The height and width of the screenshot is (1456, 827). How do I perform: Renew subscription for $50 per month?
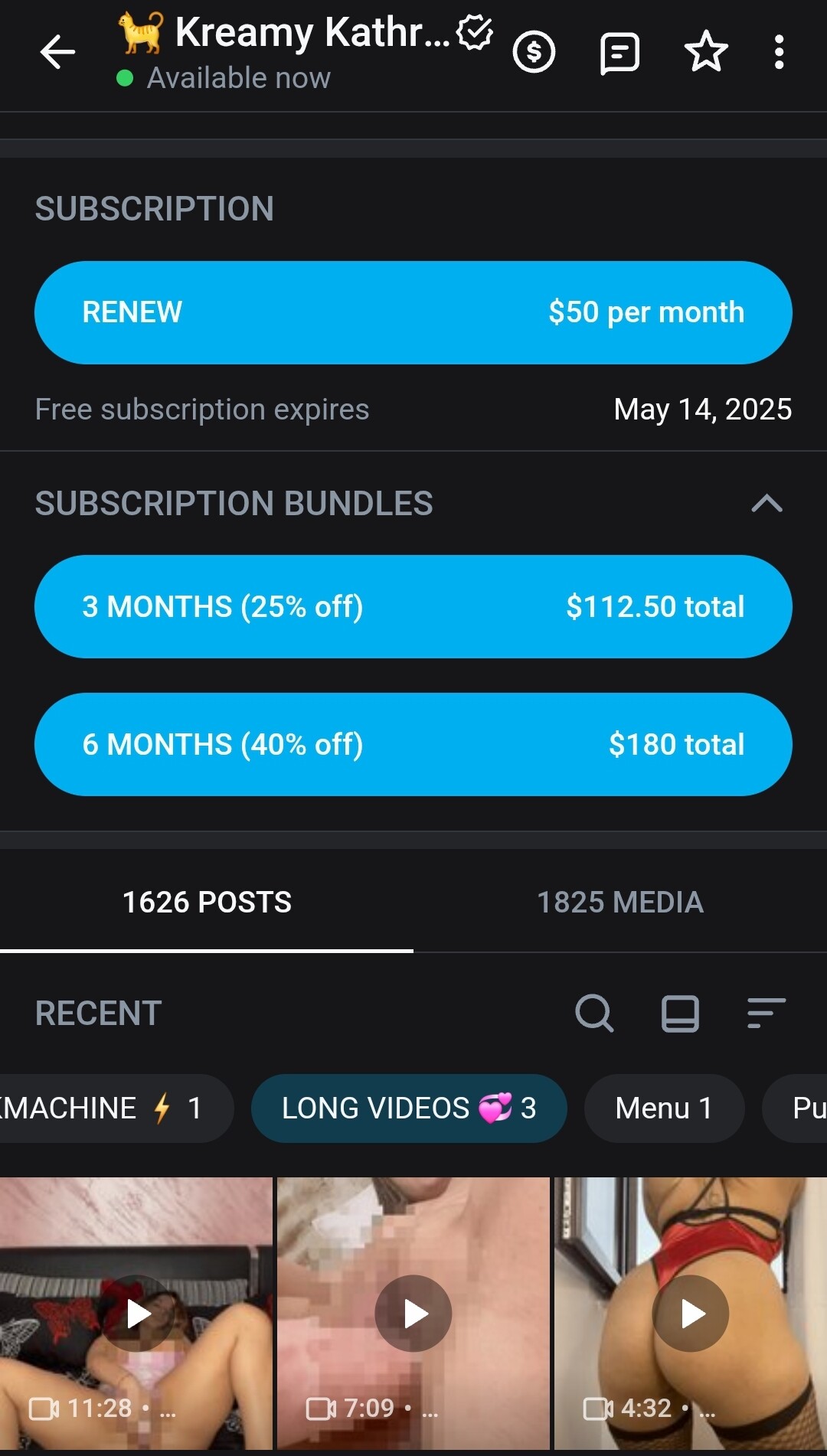[413, 312]
